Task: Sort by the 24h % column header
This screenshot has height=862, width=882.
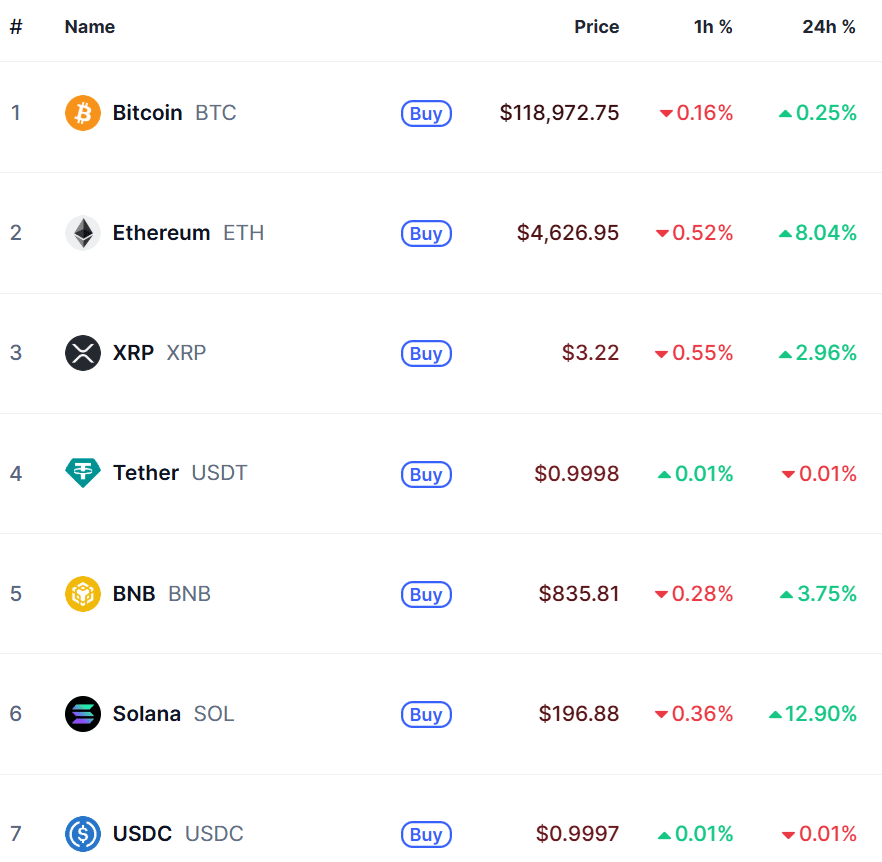Action: coord(828,27)
